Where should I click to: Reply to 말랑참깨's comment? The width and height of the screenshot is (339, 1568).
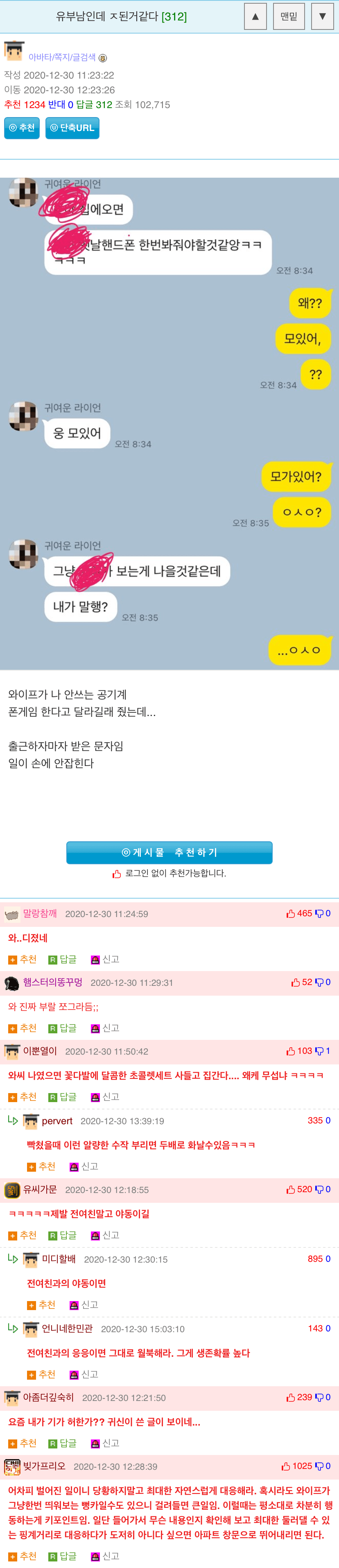coord(63,959)
